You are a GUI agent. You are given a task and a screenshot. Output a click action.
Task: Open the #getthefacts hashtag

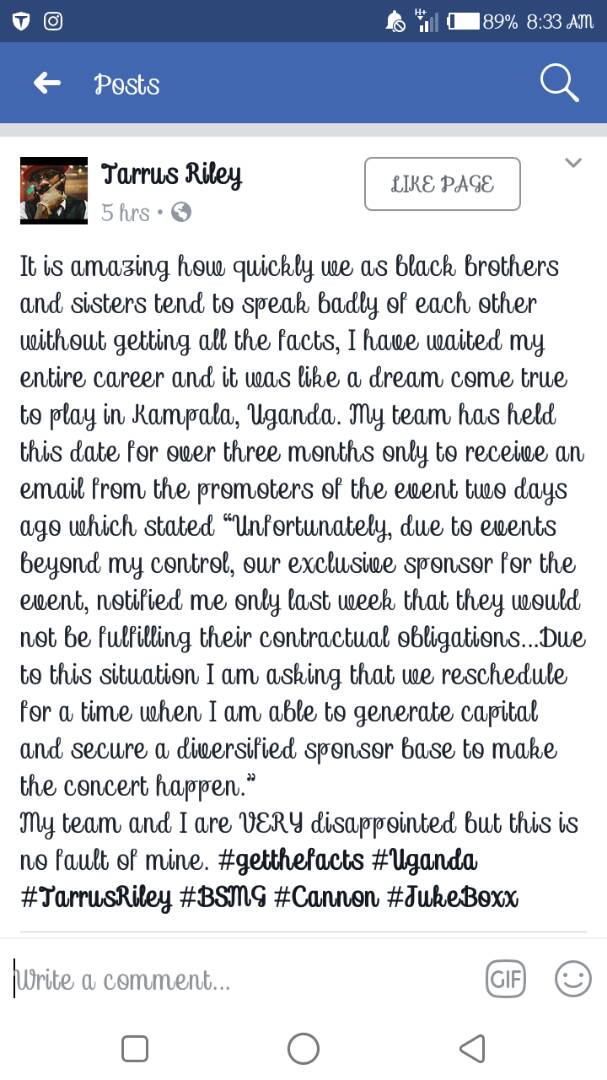click(x=290, y=860)
